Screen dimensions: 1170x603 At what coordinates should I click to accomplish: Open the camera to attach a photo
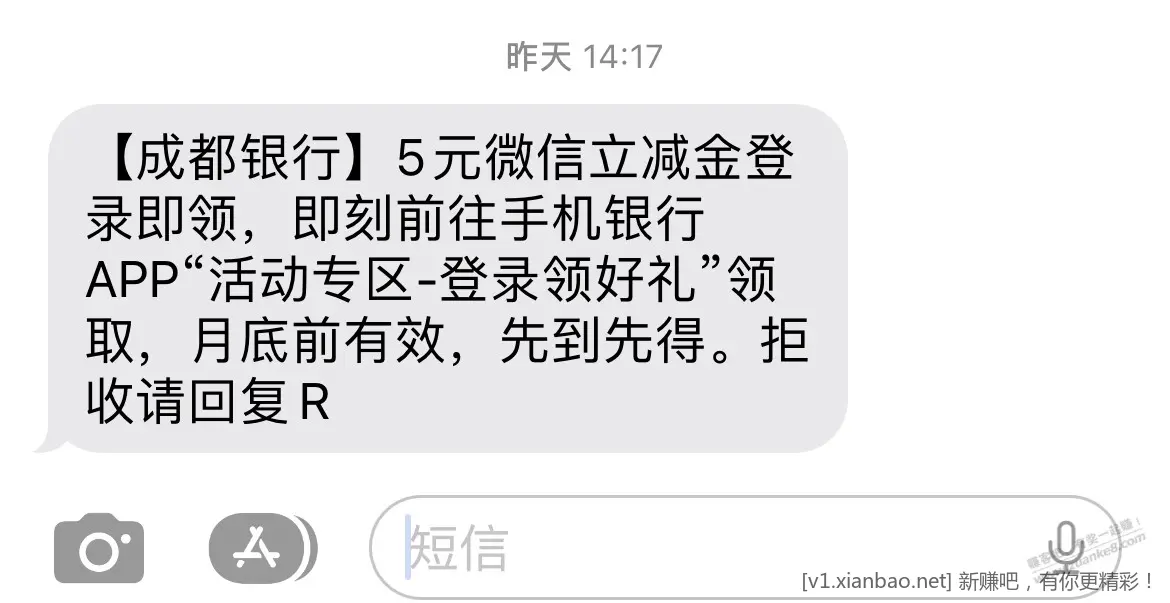[x=99, y=548]
